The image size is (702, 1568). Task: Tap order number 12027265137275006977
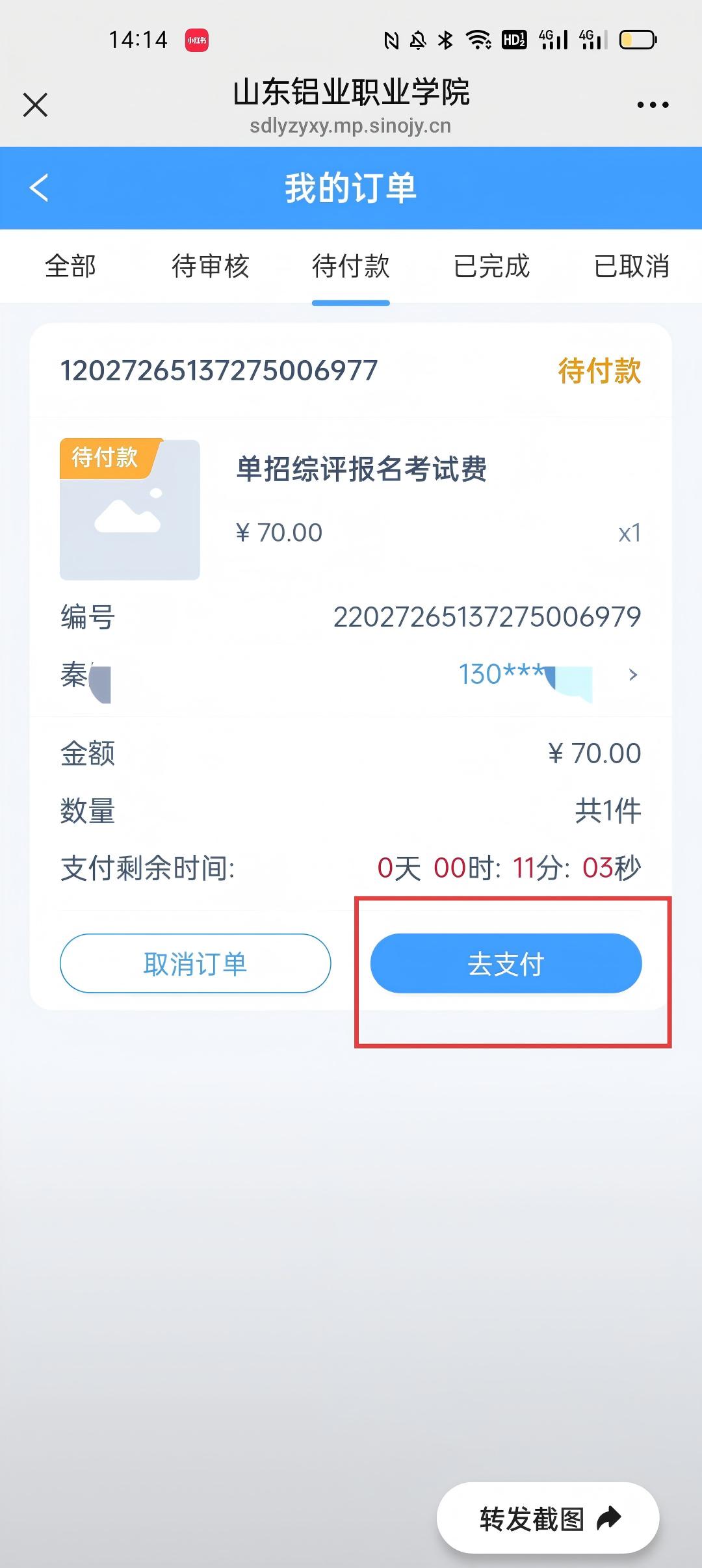219,371
